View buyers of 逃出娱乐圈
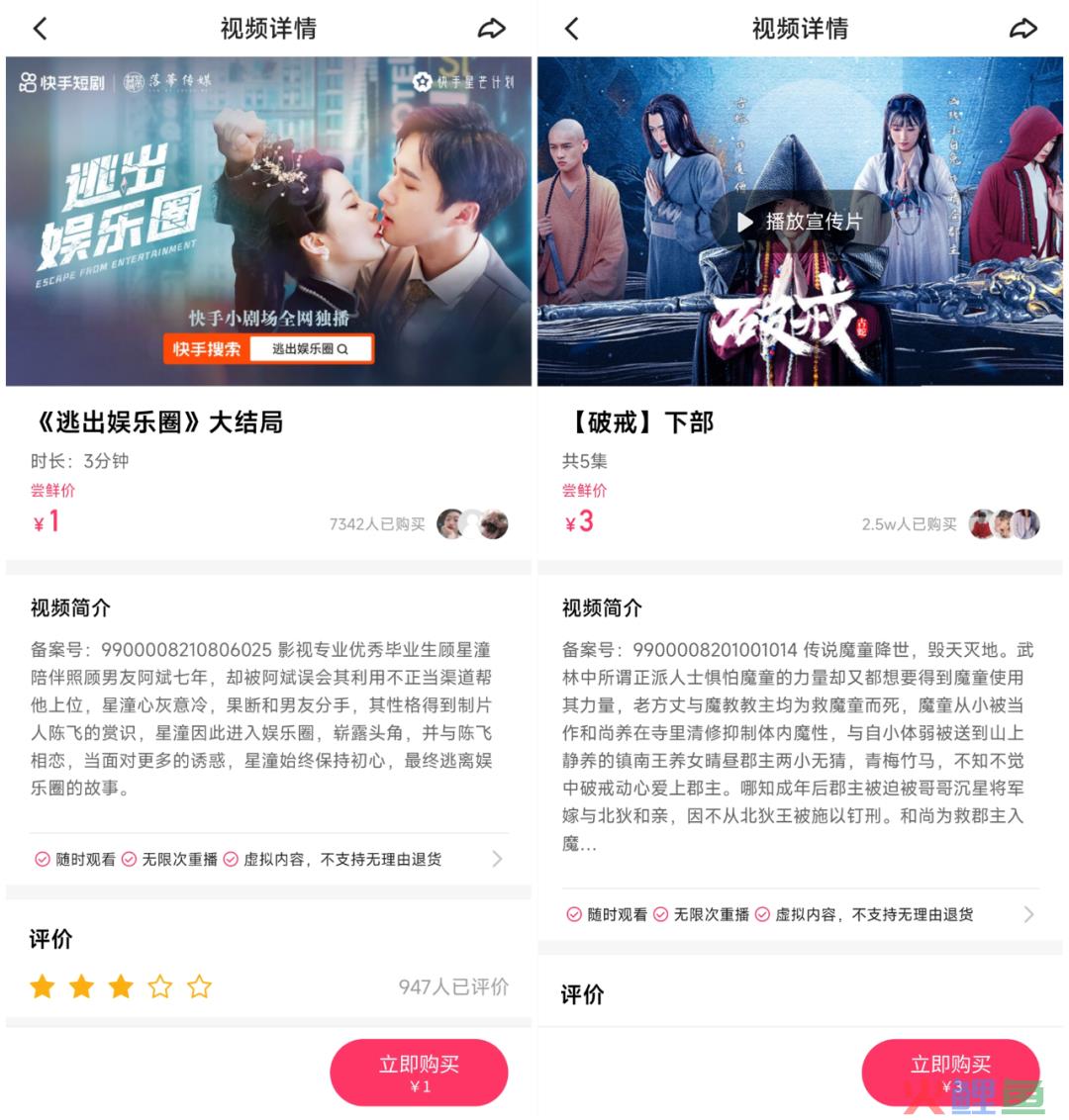 coord(472,524)
